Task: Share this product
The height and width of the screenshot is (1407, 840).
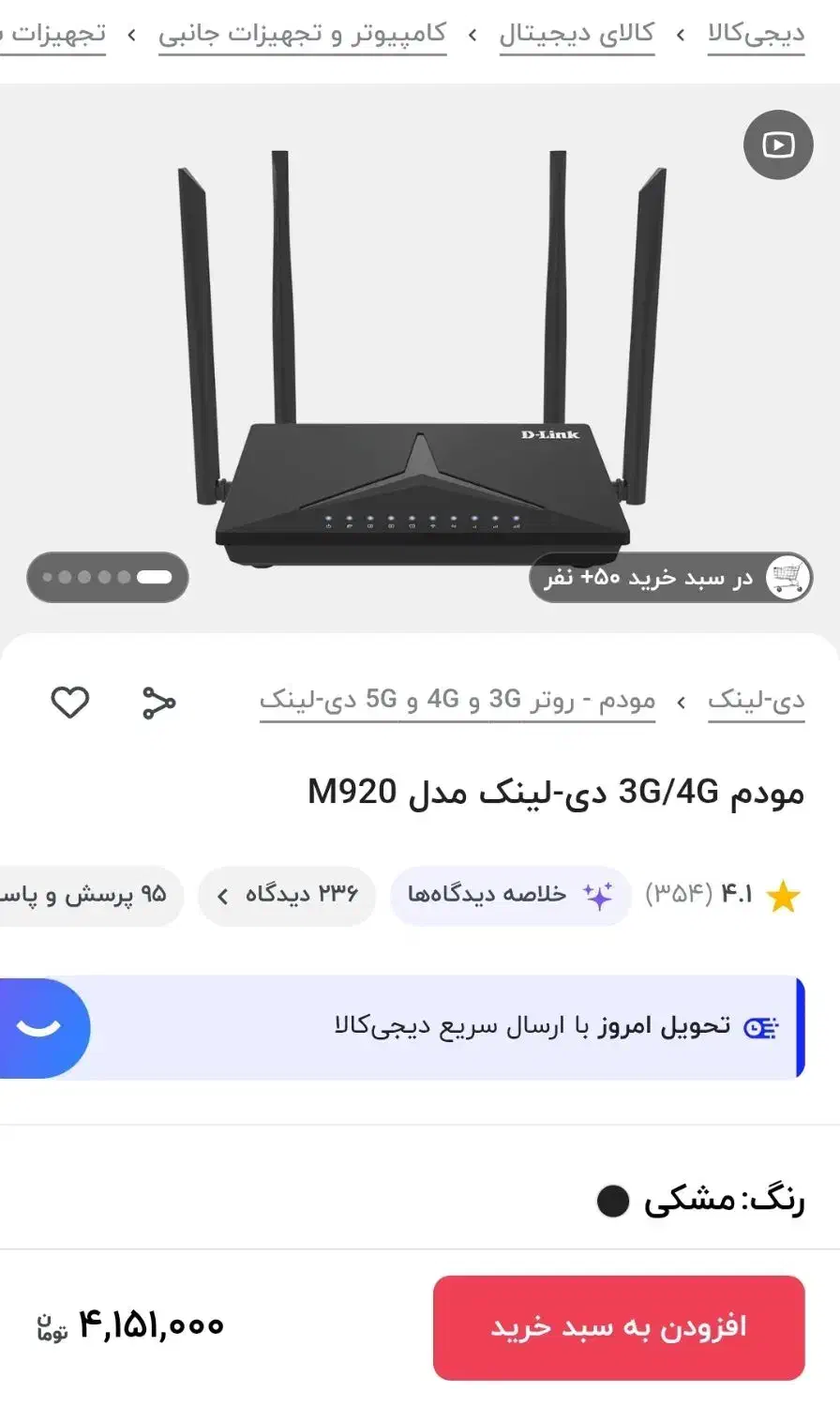Action: [158, 703]
